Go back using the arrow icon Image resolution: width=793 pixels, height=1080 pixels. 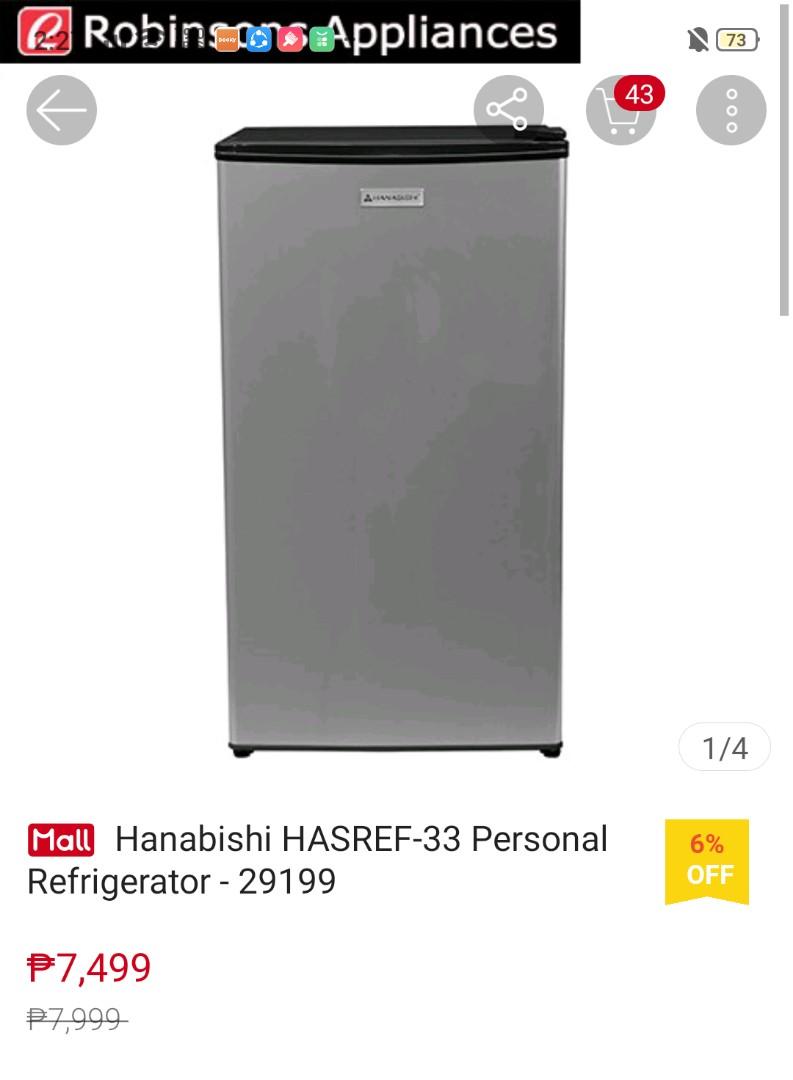(61, 110)
